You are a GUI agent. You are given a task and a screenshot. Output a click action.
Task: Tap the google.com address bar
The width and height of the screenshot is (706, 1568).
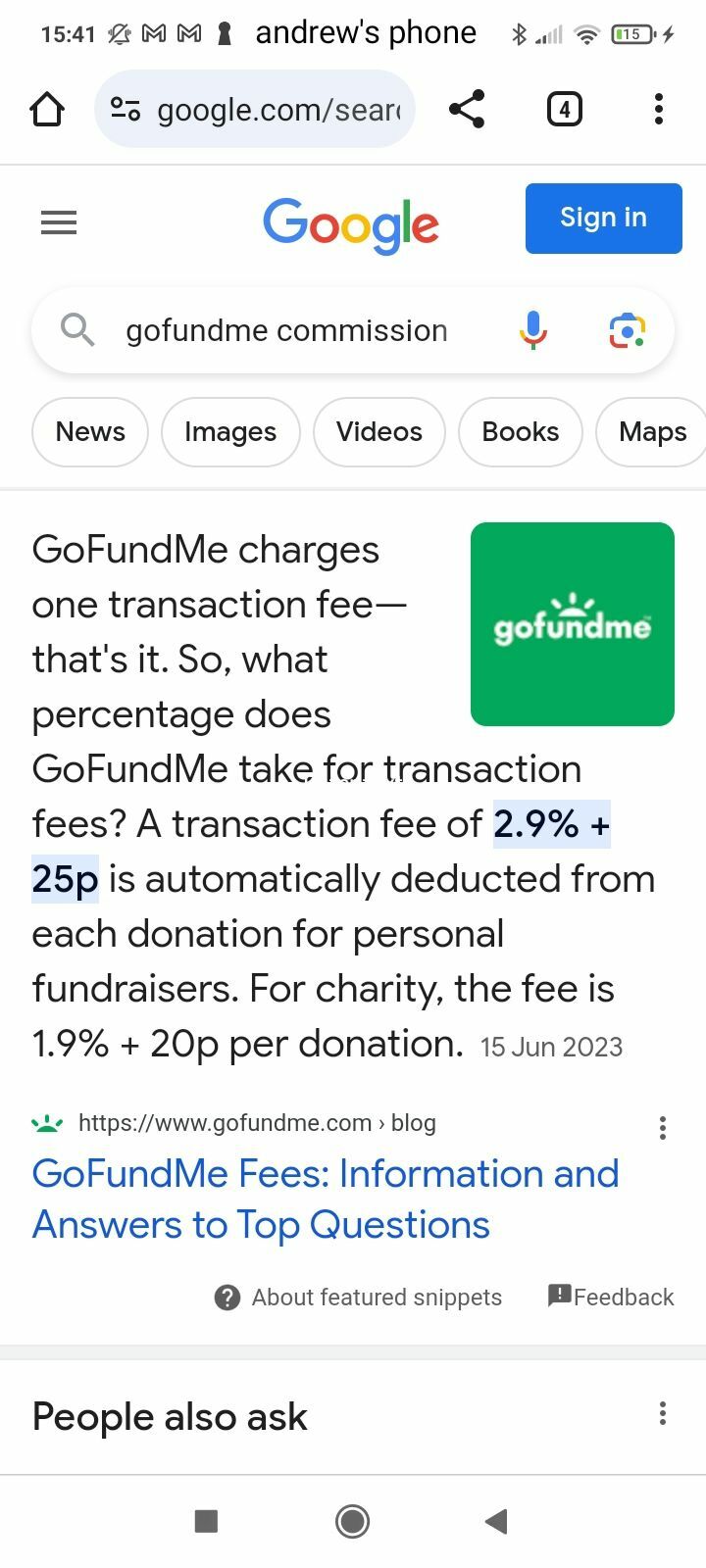tap(255, 109)
